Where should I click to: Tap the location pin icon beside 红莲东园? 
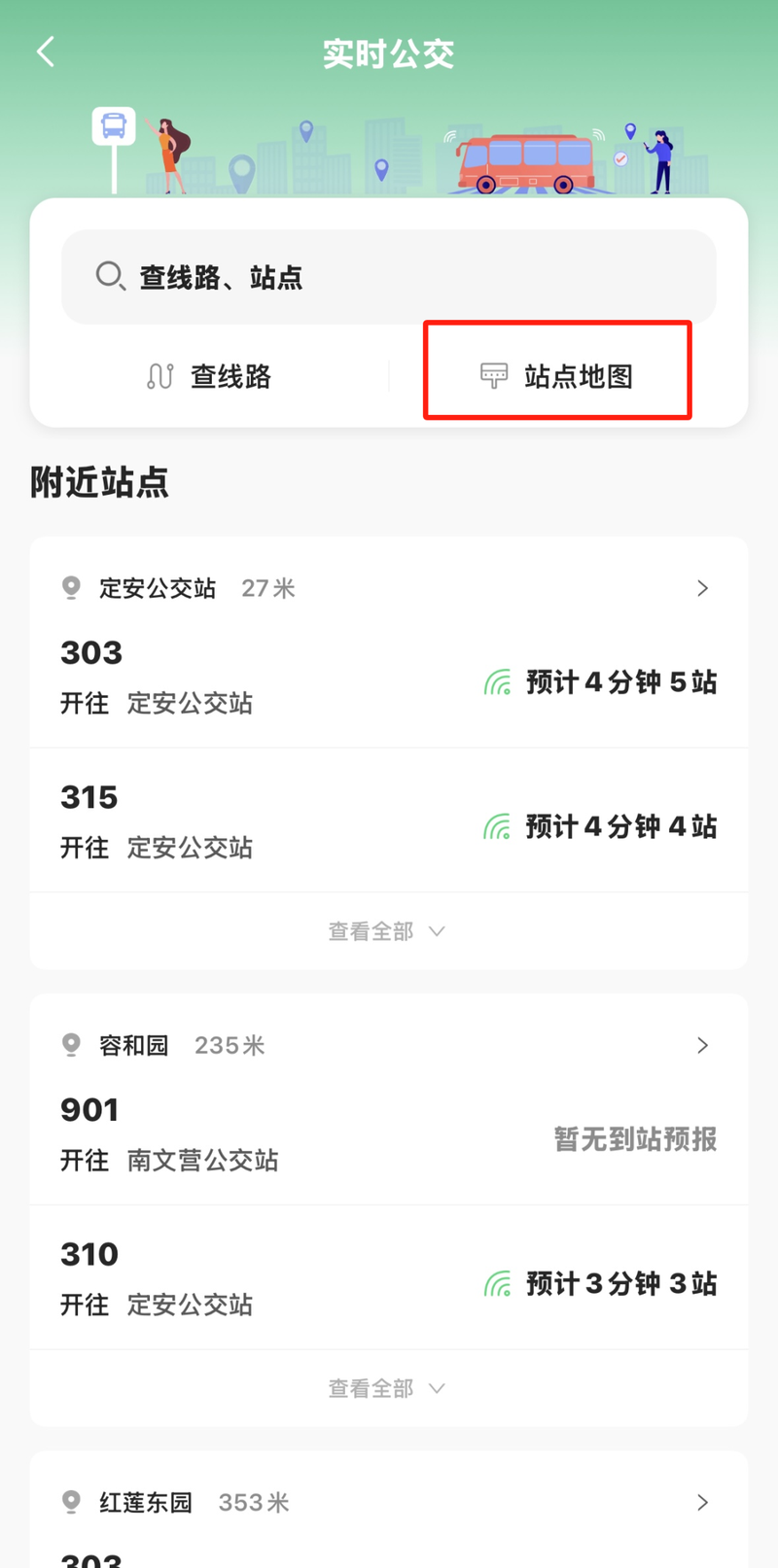pos(69,1501)
